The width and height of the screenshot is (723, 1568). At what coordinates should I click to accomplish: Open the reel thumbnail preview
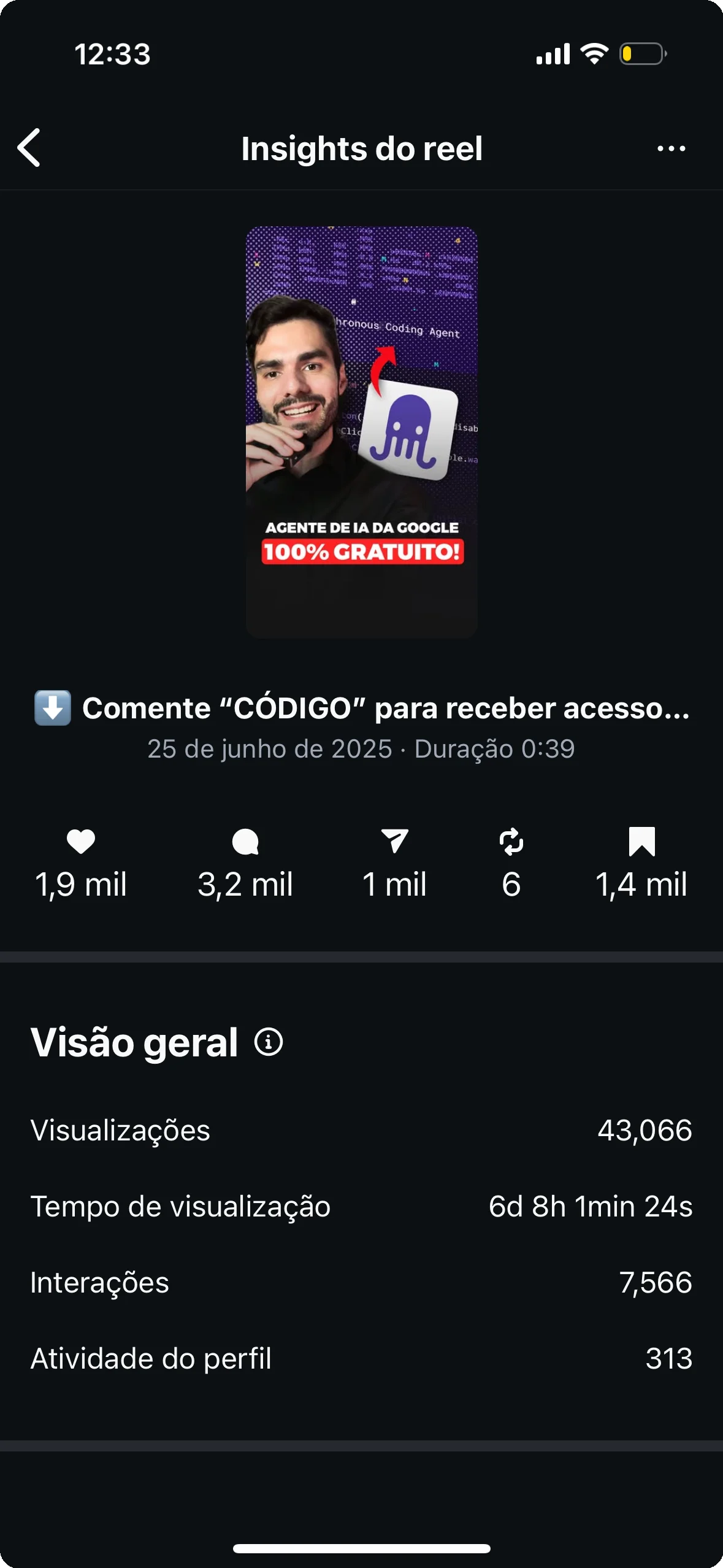(x=361, y=432)
